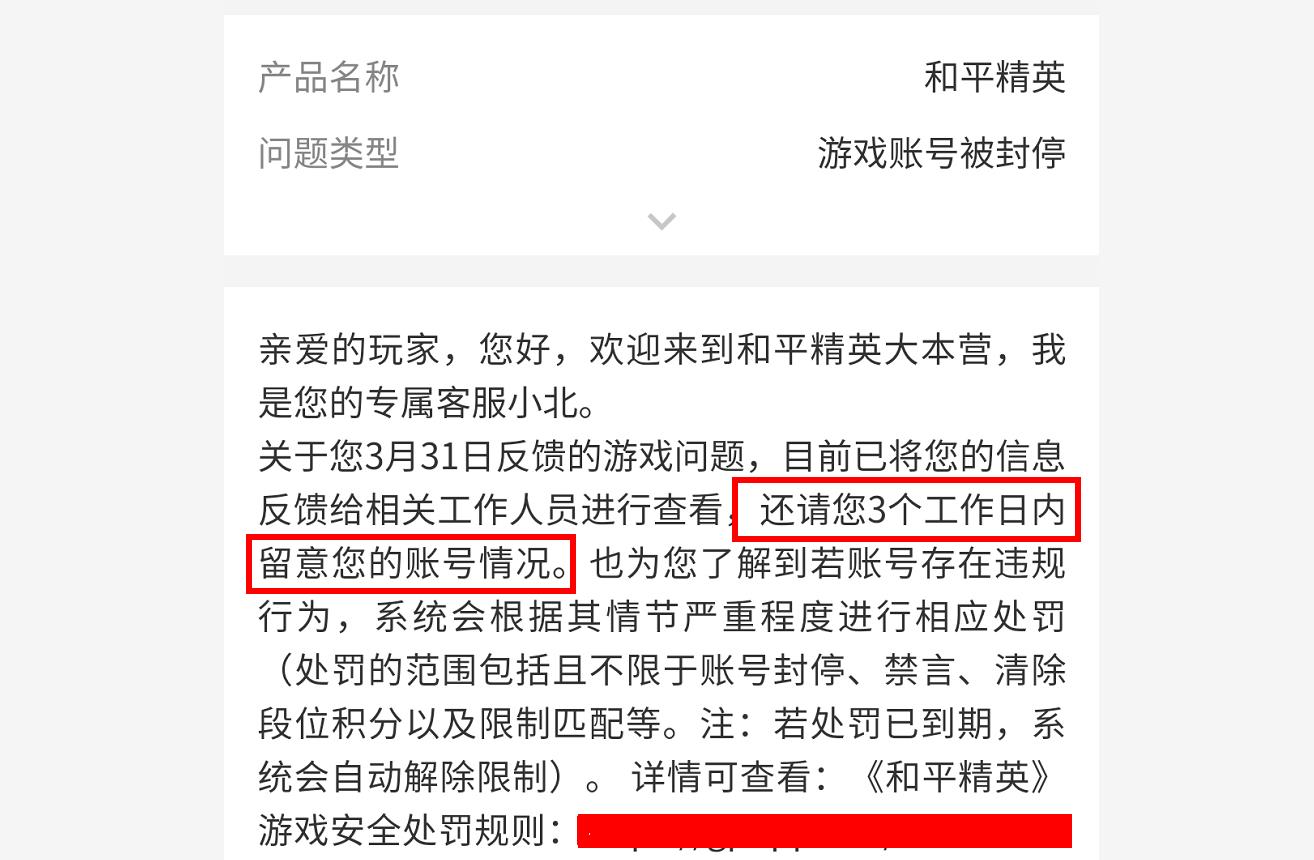Open the redacted safety penalty rules link
Viewport: 1314px width, 860px height.
point(824,832)
